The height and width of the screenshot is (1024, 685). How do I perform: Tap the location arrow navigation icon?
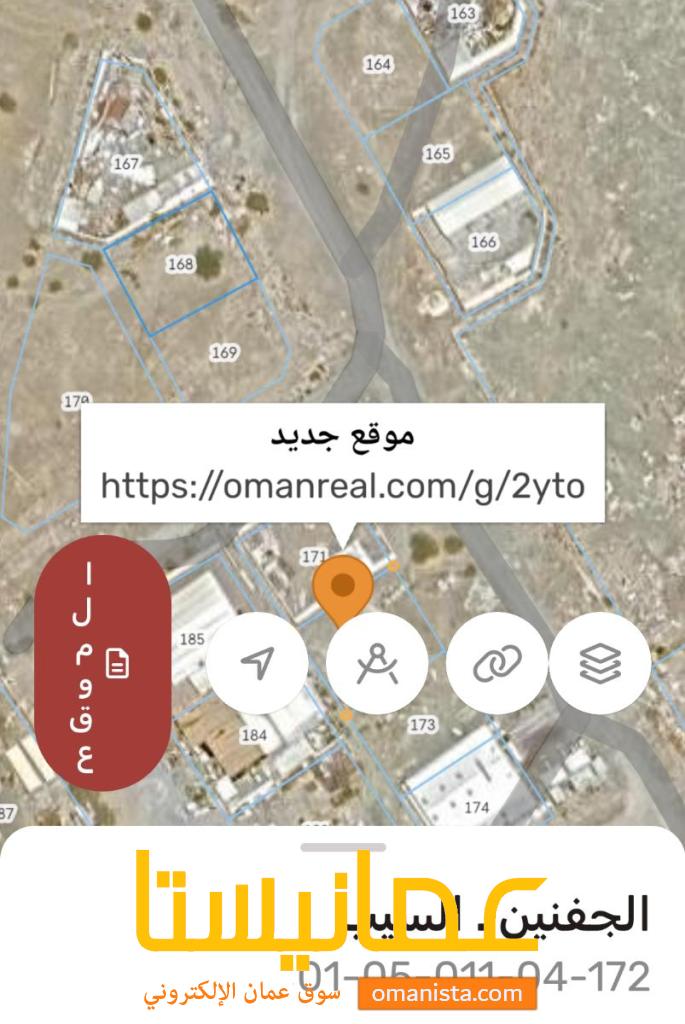coord(258,663)
